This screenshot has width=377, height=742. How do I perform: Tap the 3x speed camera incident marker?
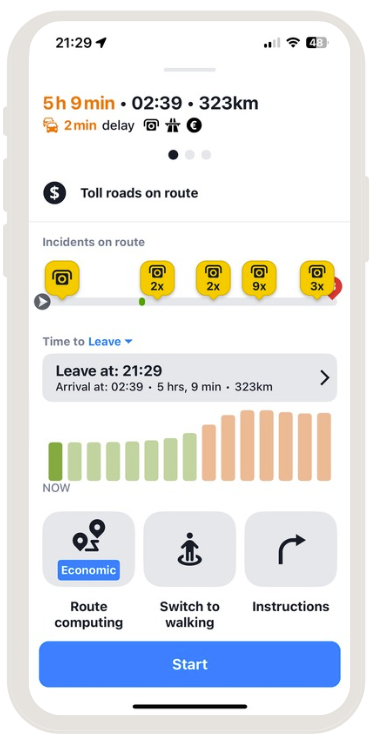pos(317,279)
